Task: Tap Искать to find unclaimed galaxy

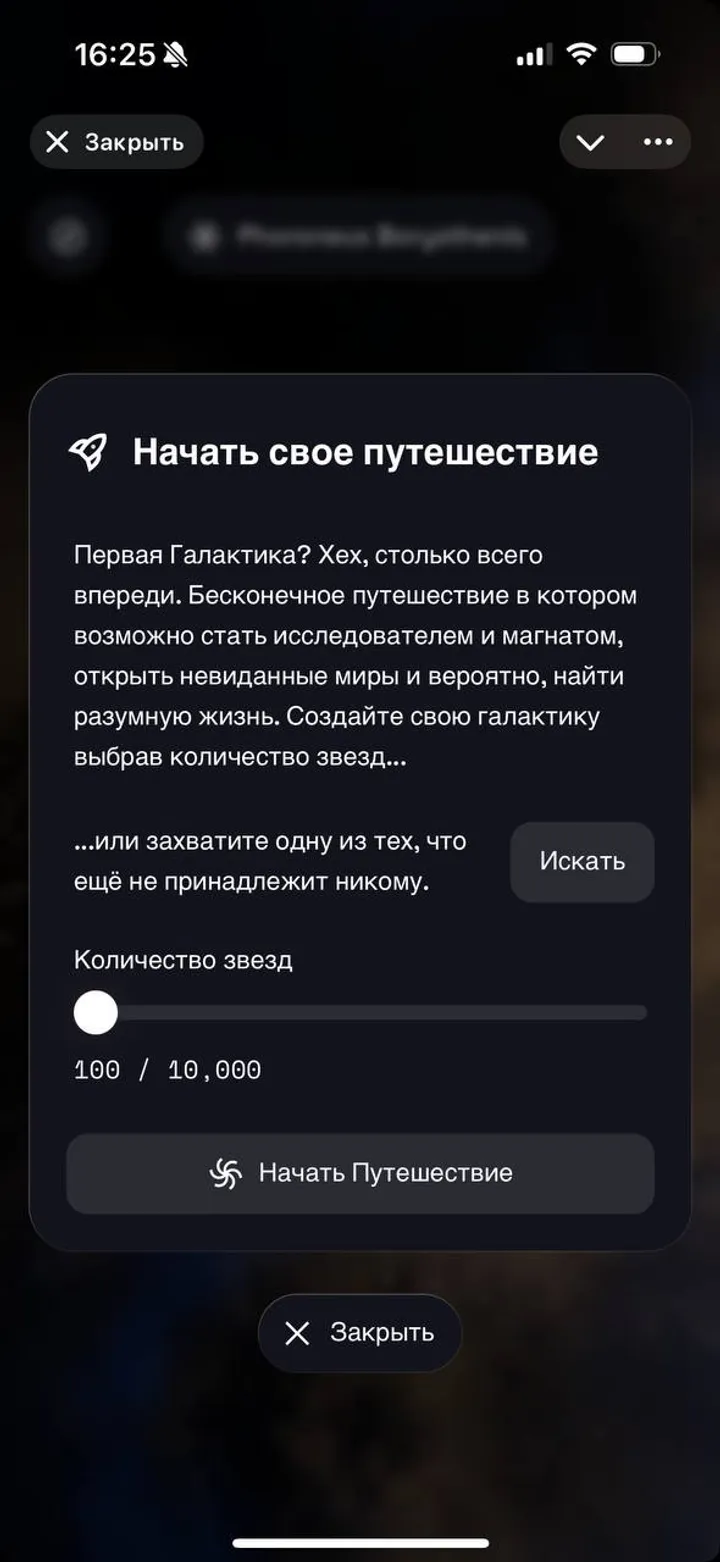Action: pyautogui.click(x=582, y=861)
